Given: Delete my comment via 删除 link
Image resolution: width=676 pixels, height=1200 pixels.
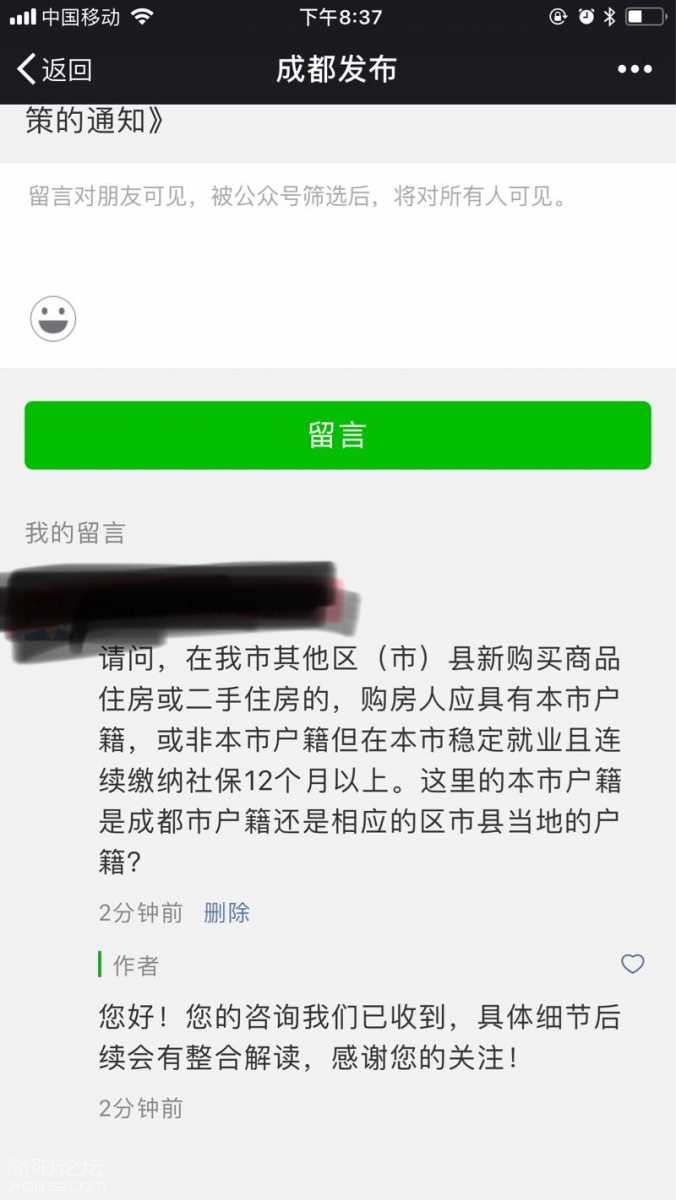Looking at the screenshot, I should pyautogui.click(x=226, y=912).
